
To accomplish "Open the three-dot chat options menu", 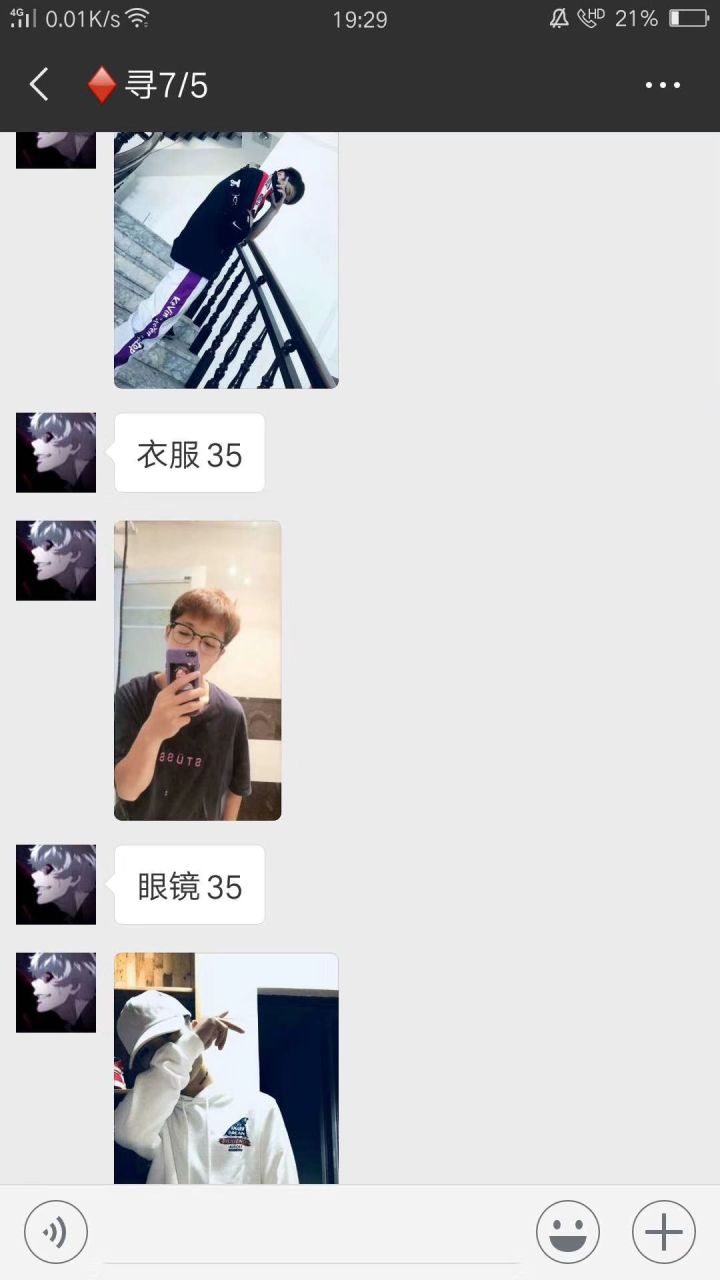I will (662, 86).
